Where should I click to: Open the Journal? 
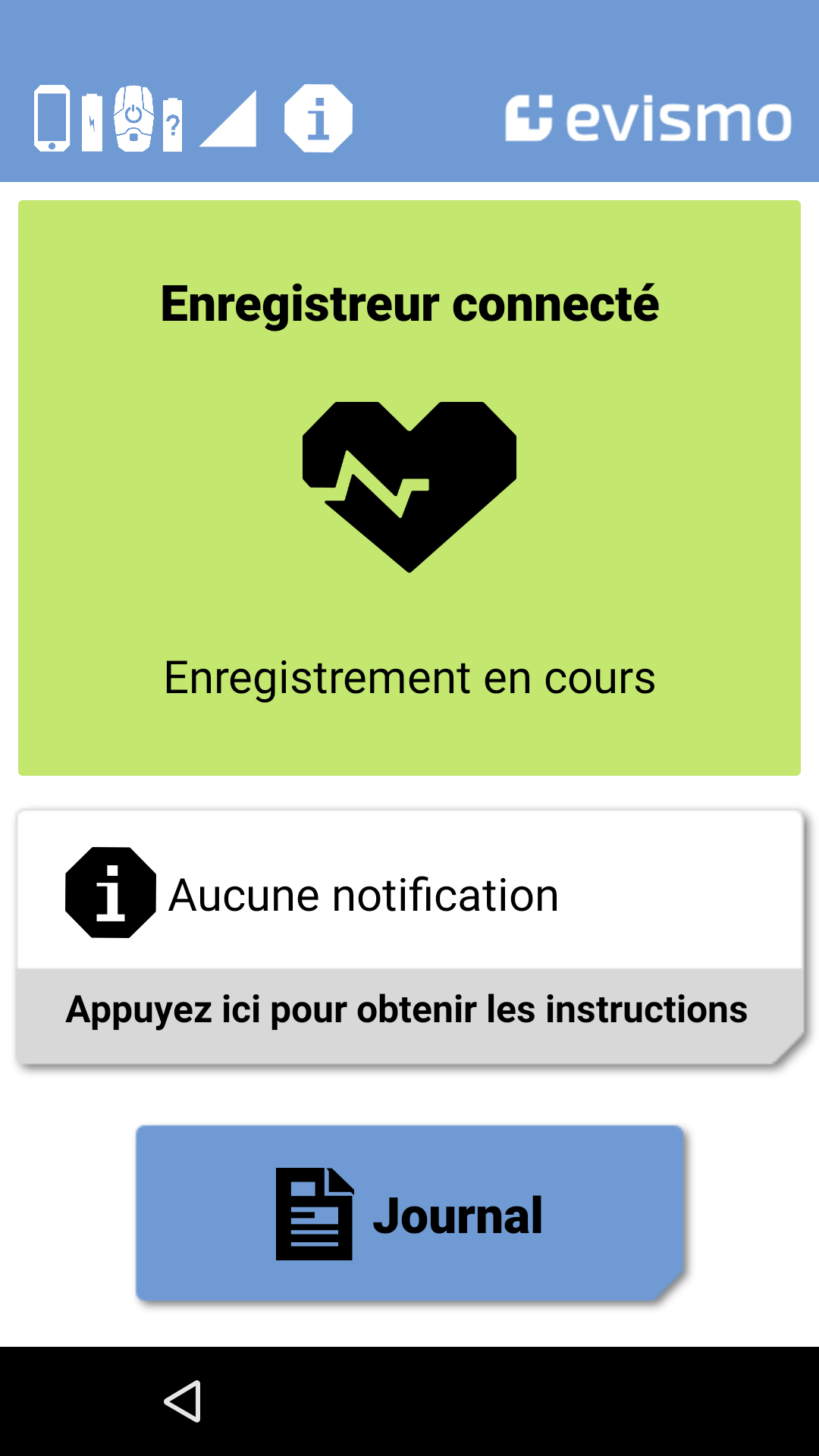pyautogui.click(x=409, y=1213)
